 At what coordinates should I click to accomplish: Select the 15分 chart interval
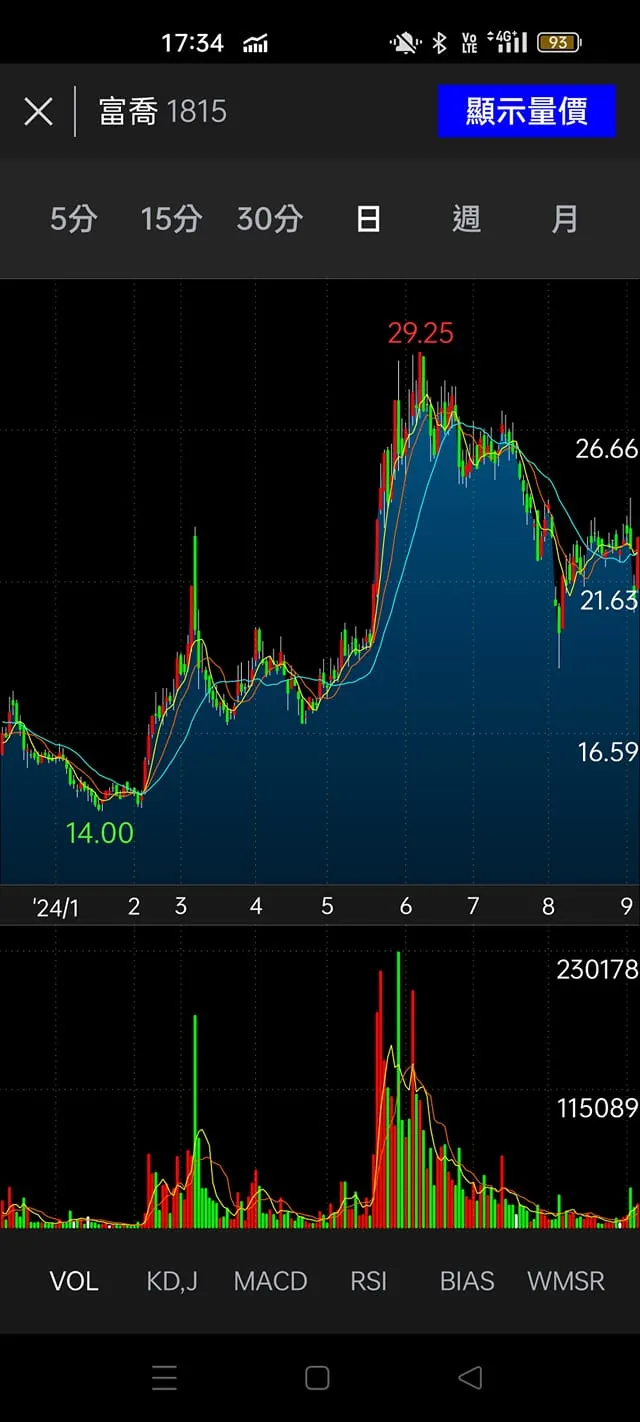click(x=171, y=219)
